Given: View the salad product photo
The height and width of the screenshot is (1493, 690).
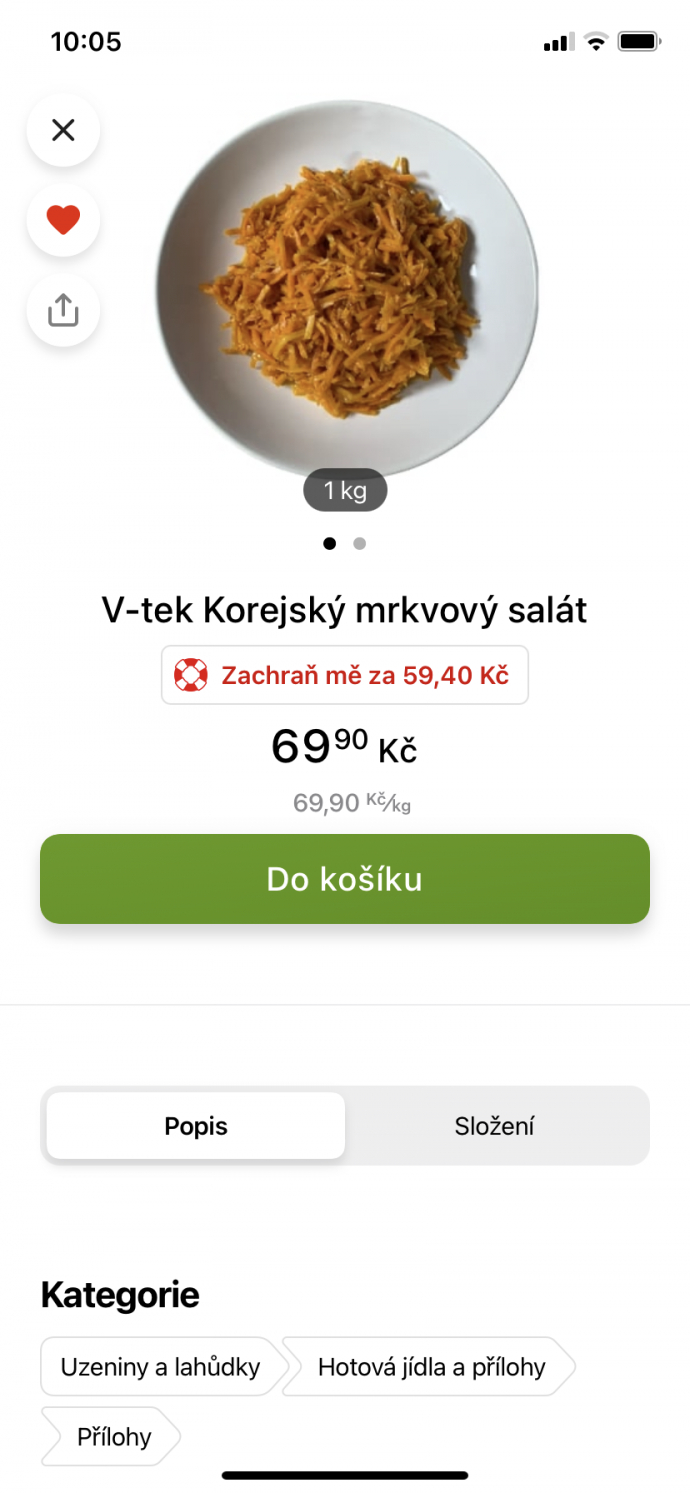Looking at the screenshot, I should pos(345,290).
